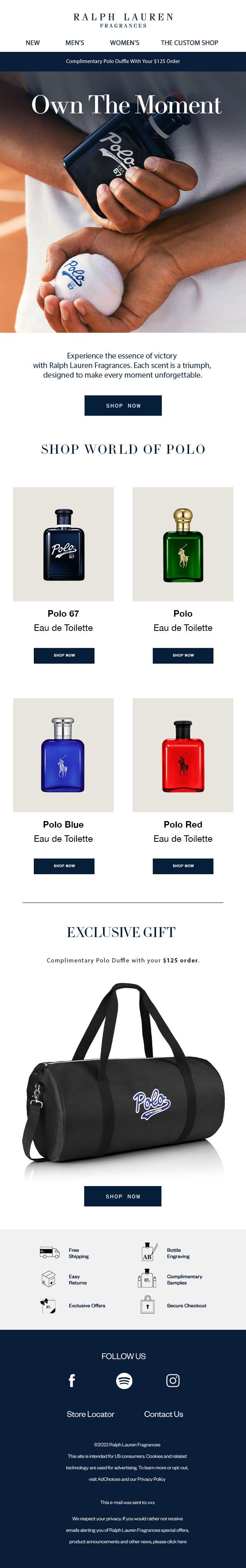Tap SHOP NOW below the Polo duffle
The image size is (246, 1568).
click(x=122, y=1196)
